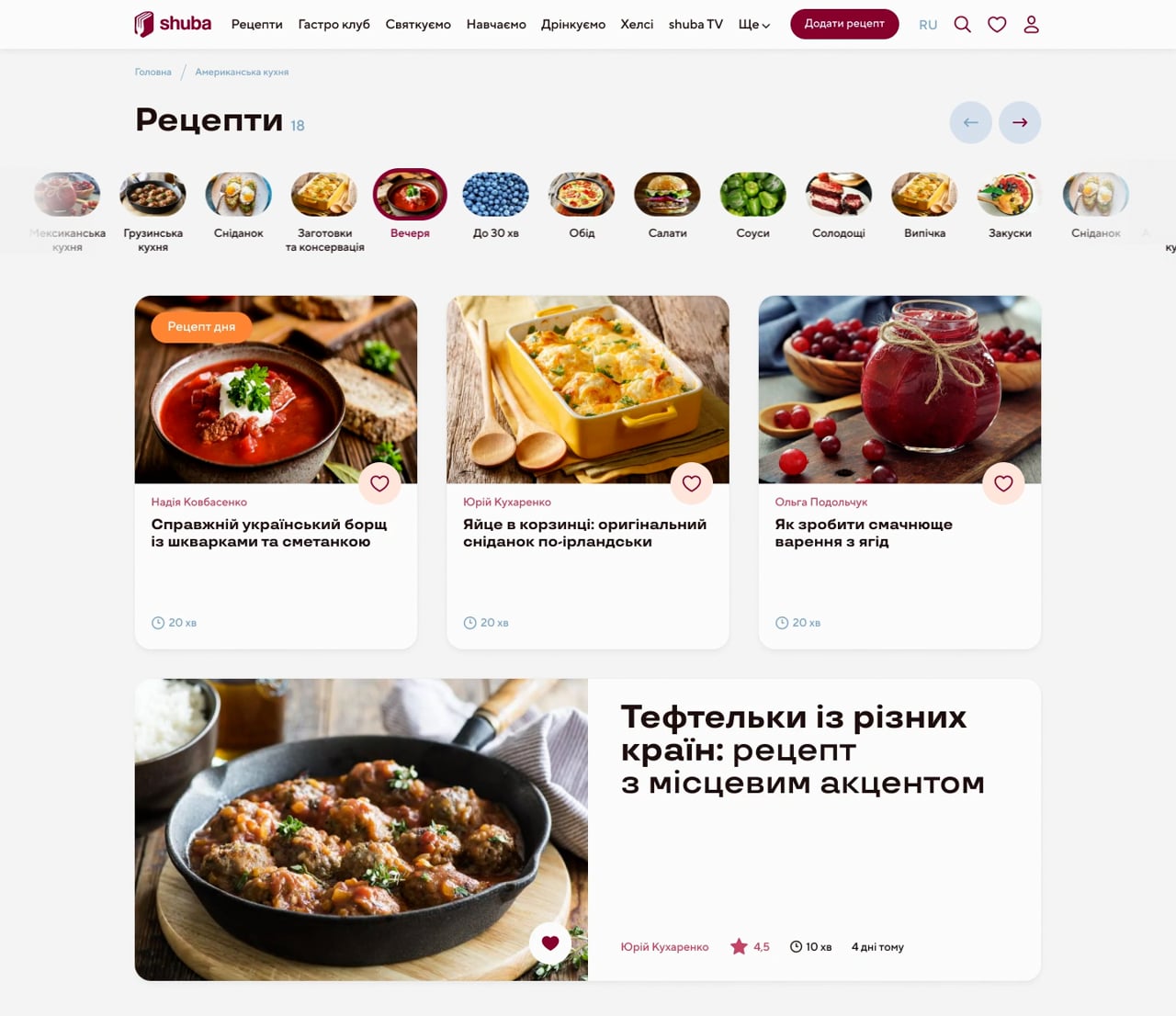This screenshot has height=1016, width=1176.
Task: Show next categories with right arrow
Action: (x=1019, y=122)
